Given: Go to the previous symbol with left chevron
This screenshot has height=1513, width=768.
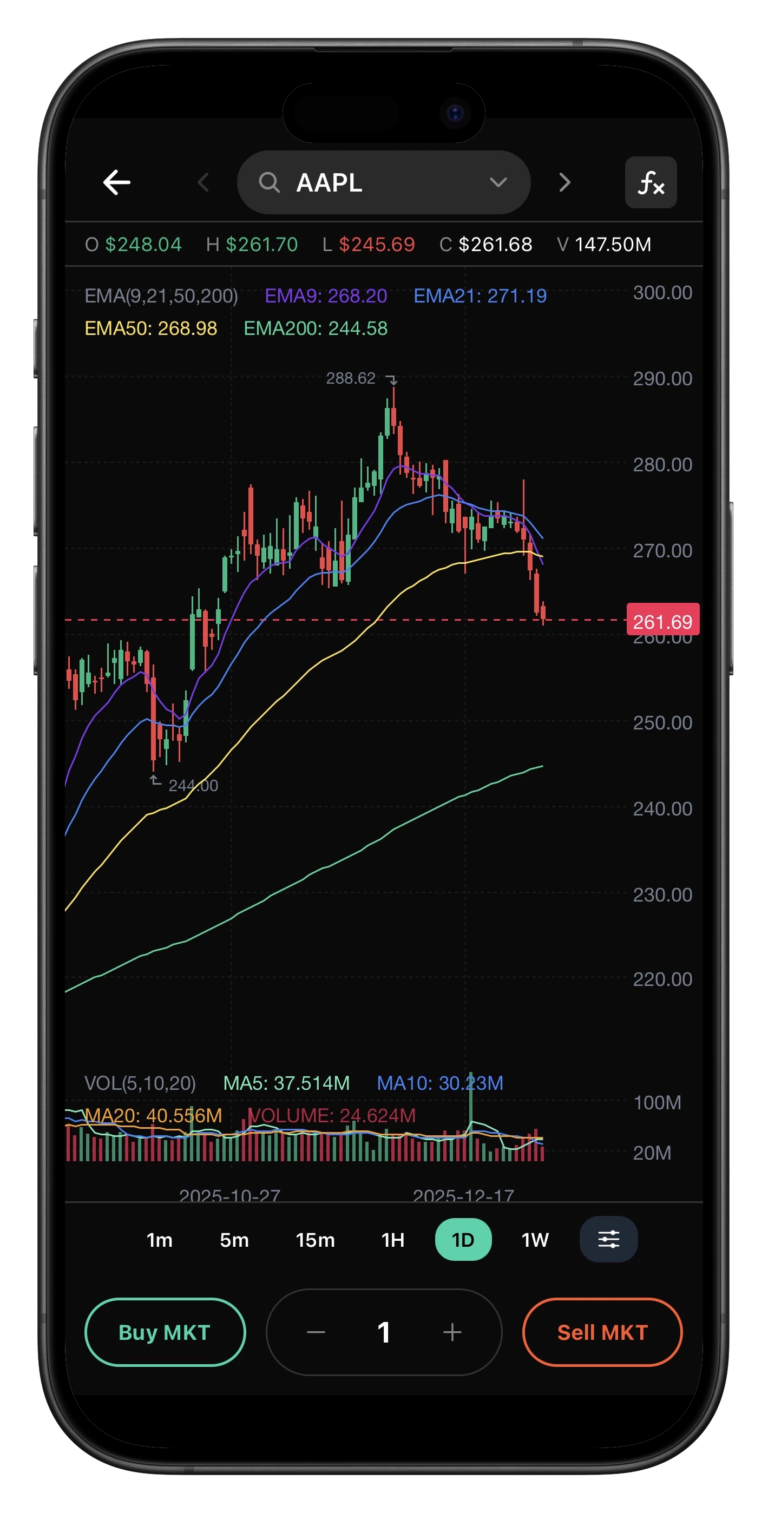Looking at the screenshot, I should 204,182.
